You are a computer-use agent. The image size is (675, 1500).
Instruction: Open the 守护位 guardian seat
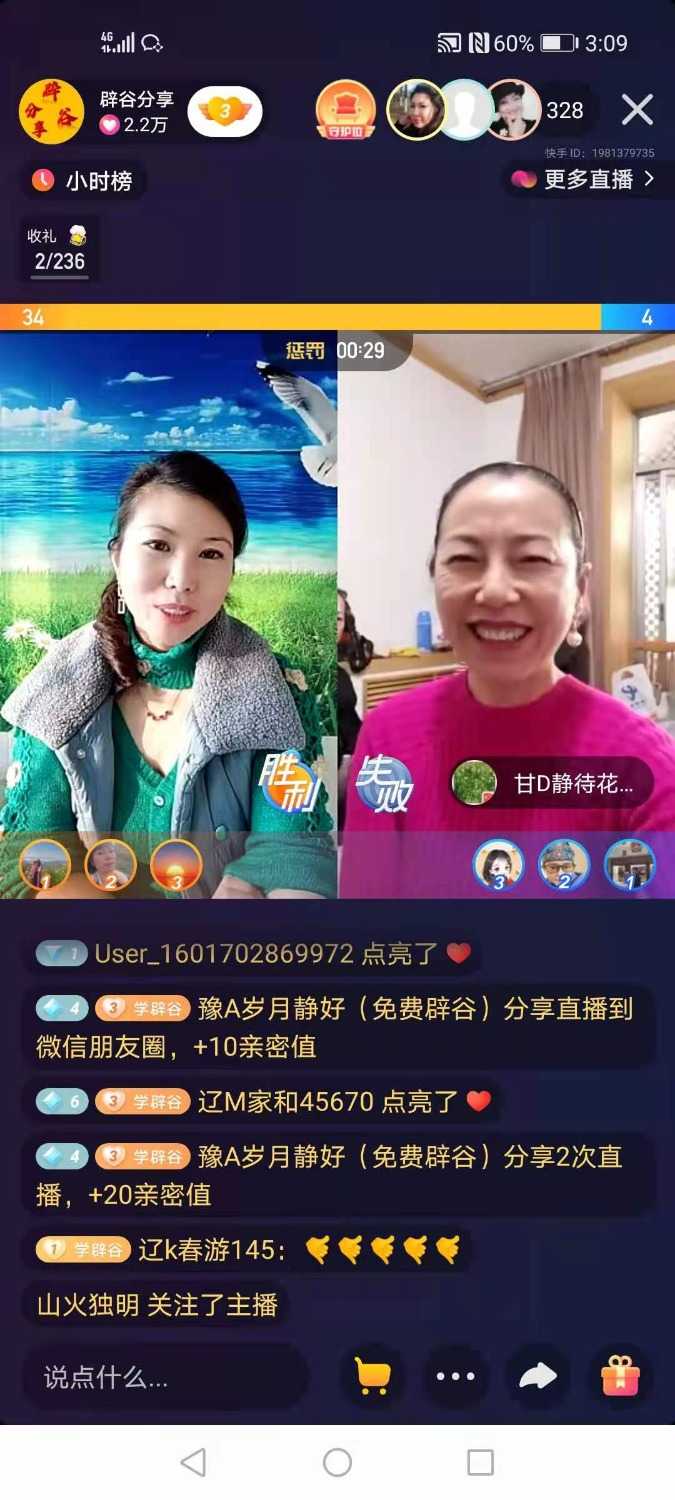click(x=345, y=110)
